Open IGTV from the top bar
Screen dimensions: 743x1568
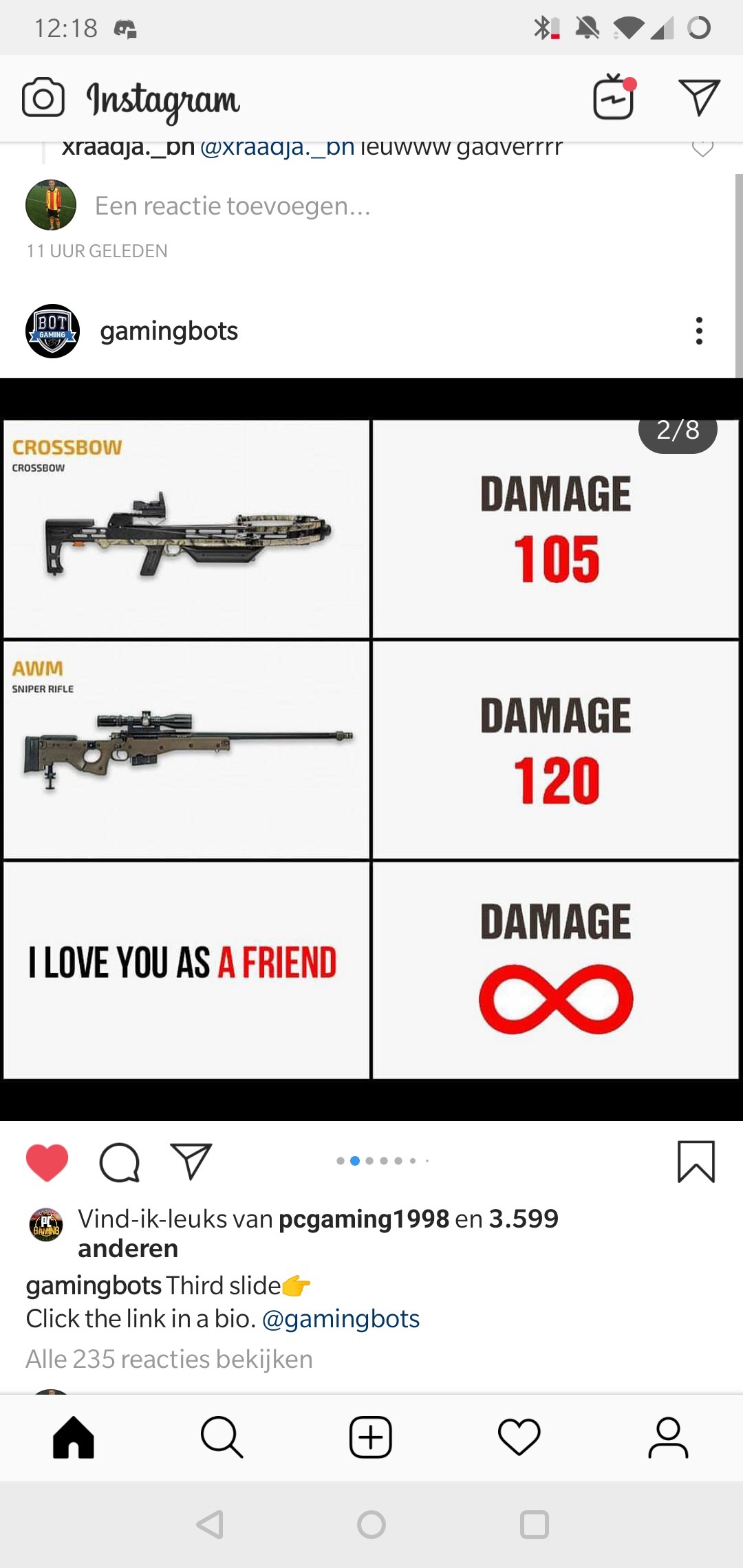tap(614, 97)
